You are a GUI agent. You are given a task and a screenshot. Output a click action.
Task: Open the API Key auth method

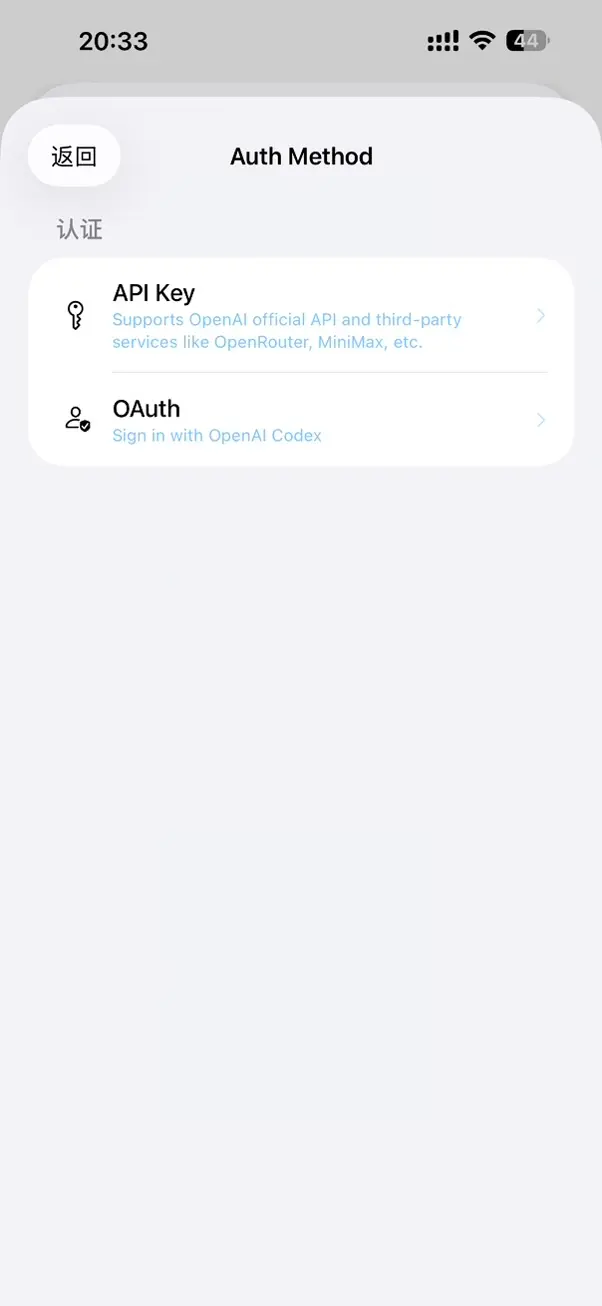(x=301, y=316)
